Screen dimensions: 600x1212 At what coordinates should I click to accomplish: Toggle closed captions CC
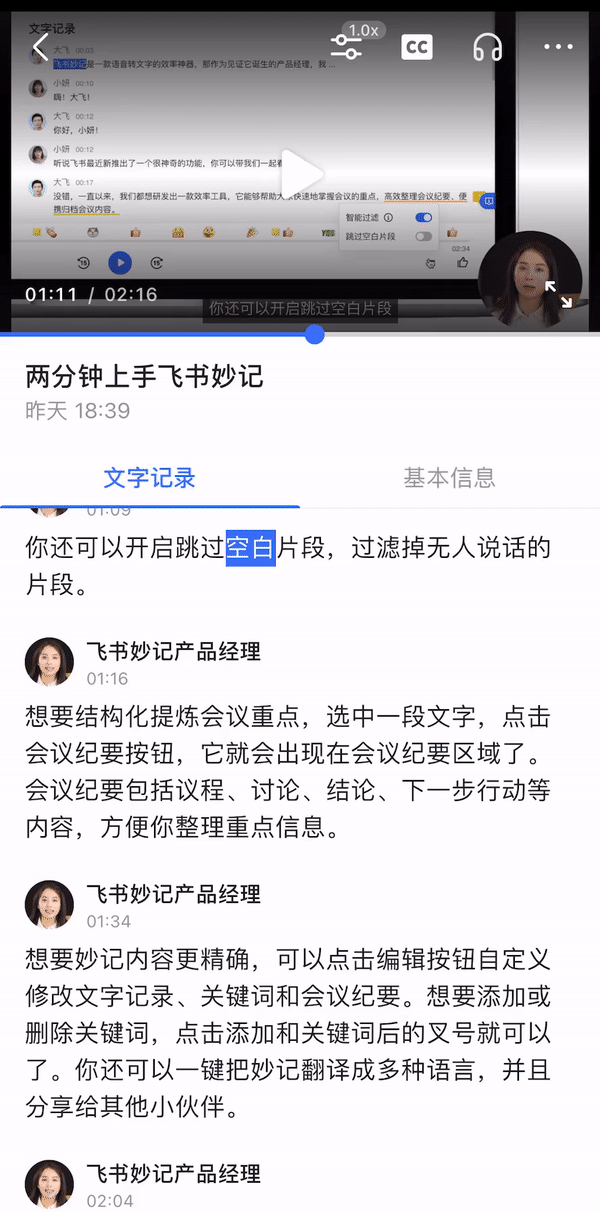tap(417, 46)
